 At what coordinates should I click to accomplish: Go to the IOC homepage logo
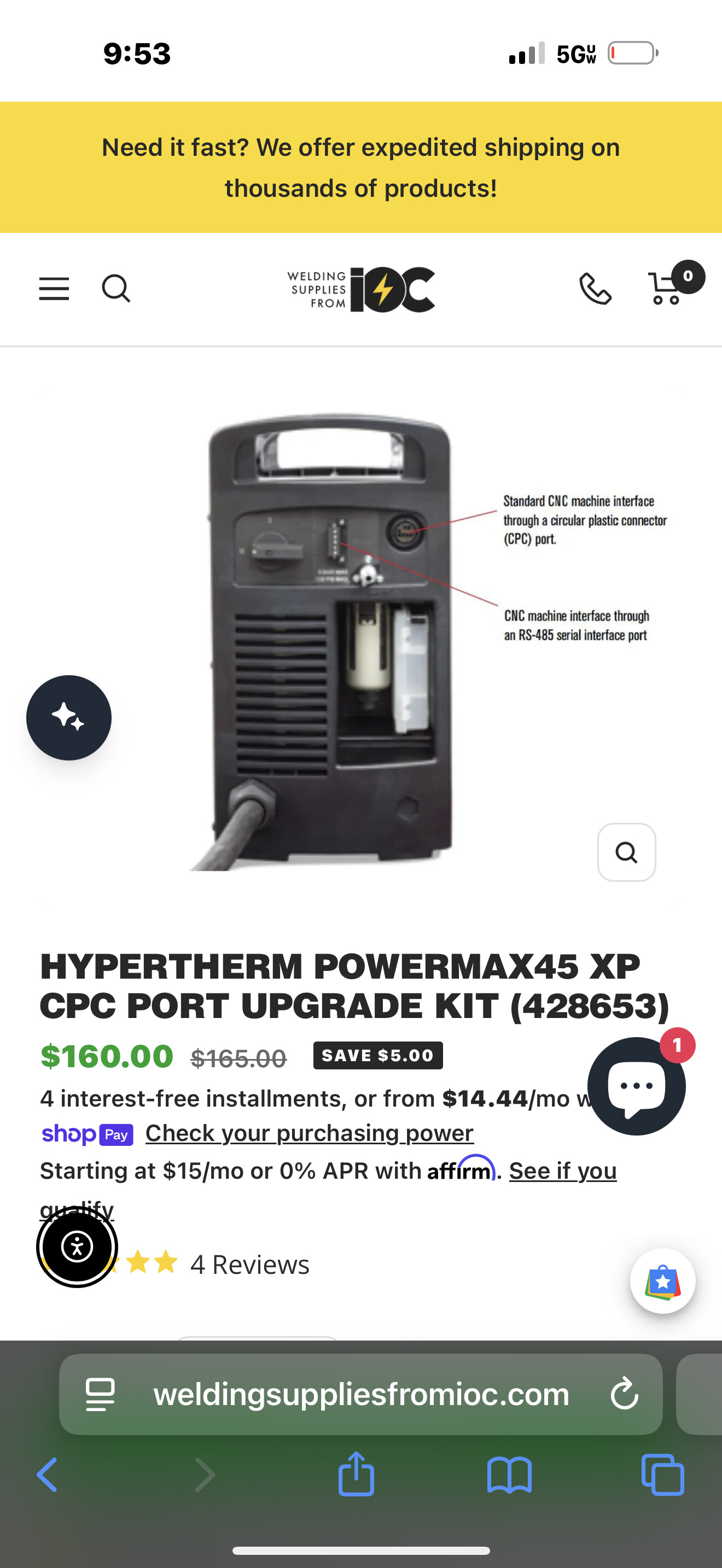click(361, 289)
